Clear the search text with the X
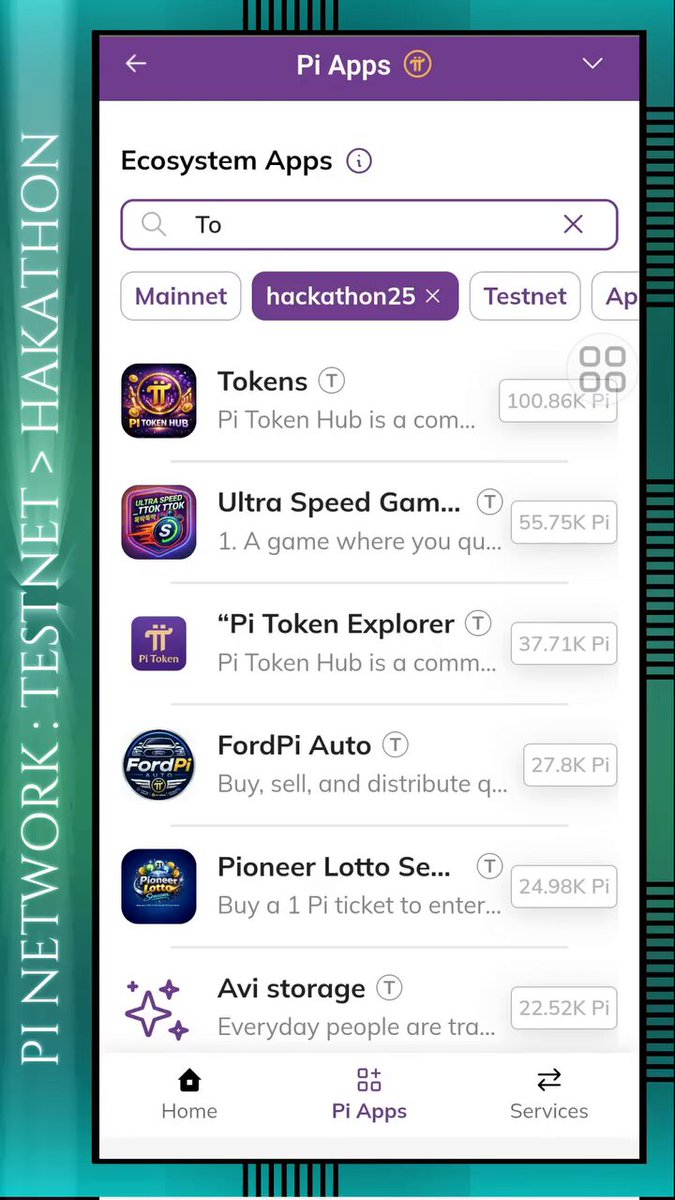675x1200 pixels. click(573, 224)
